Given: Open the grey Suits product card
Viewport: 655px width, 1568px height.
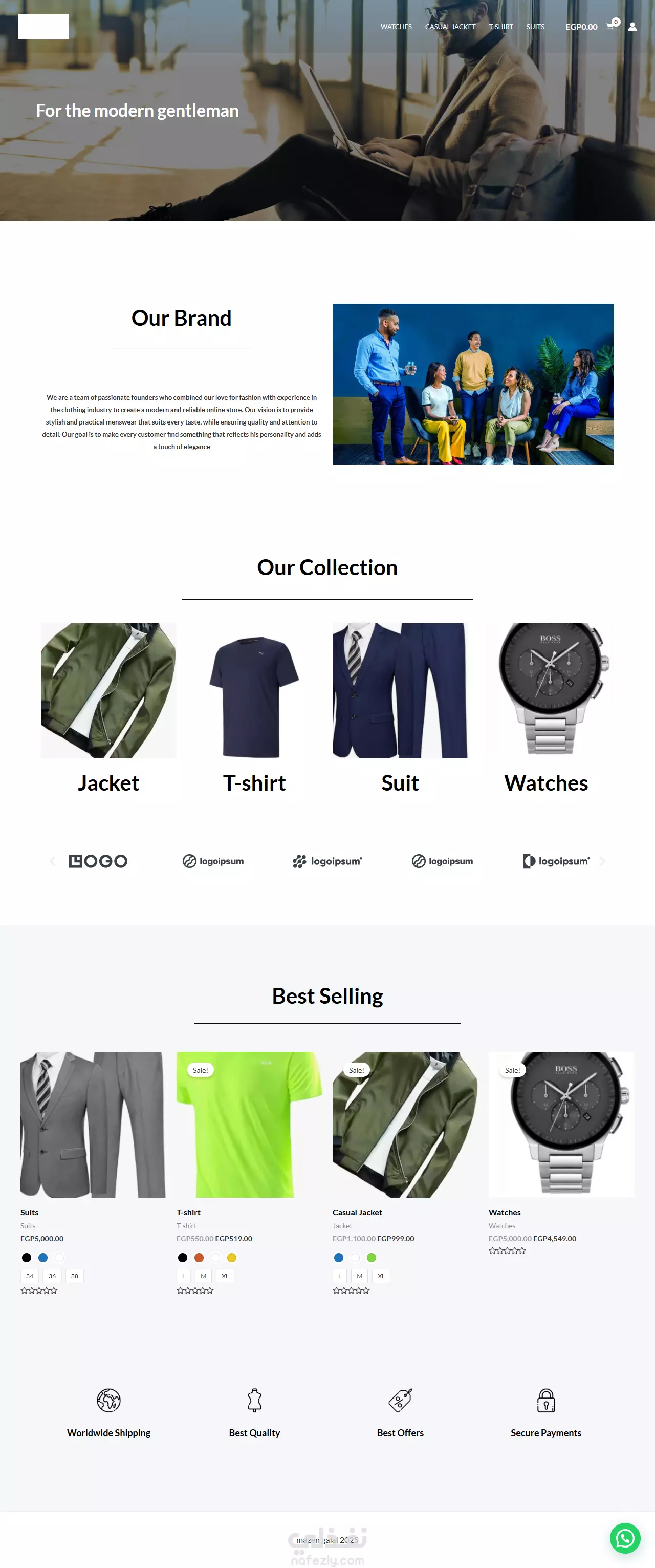Looking at the screenshot, I should pyautogui.click(x=93, y=1124).
